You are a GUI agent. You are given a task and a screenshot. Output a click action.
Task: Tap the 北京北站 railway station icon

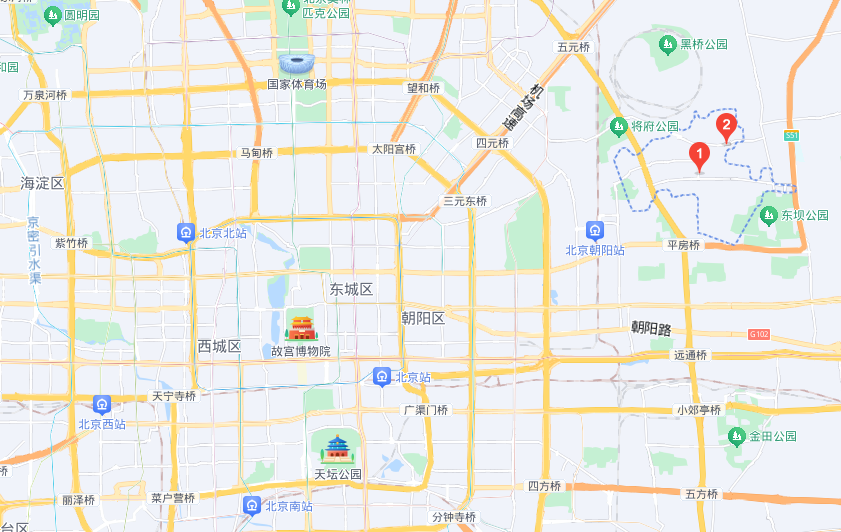[186, 233]
